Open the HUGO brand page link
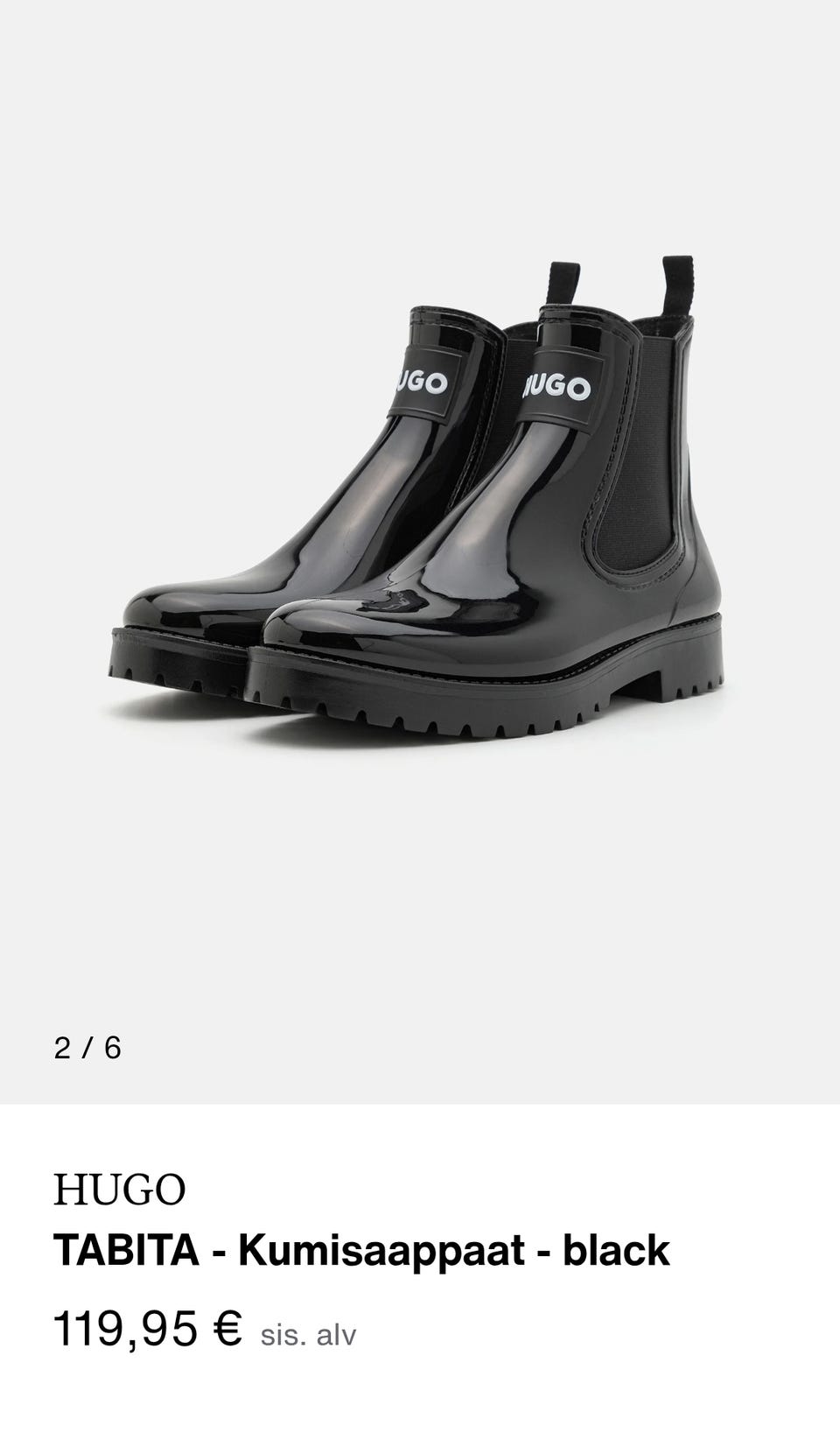This screenshot has height=1447, width=840. 120,1190
